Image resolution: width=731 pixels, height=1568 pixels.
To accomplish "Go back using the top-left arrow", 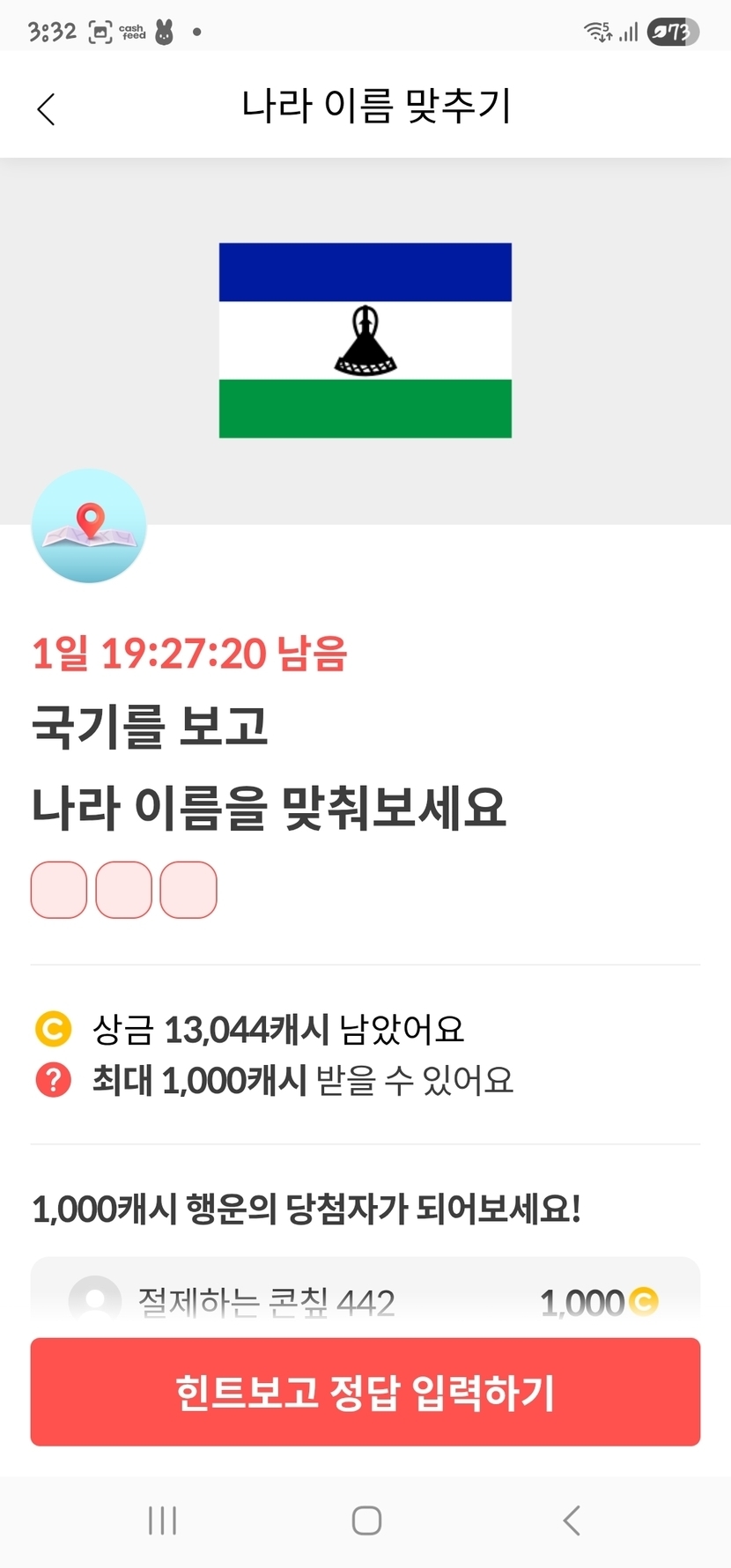I will coord(46,109).
